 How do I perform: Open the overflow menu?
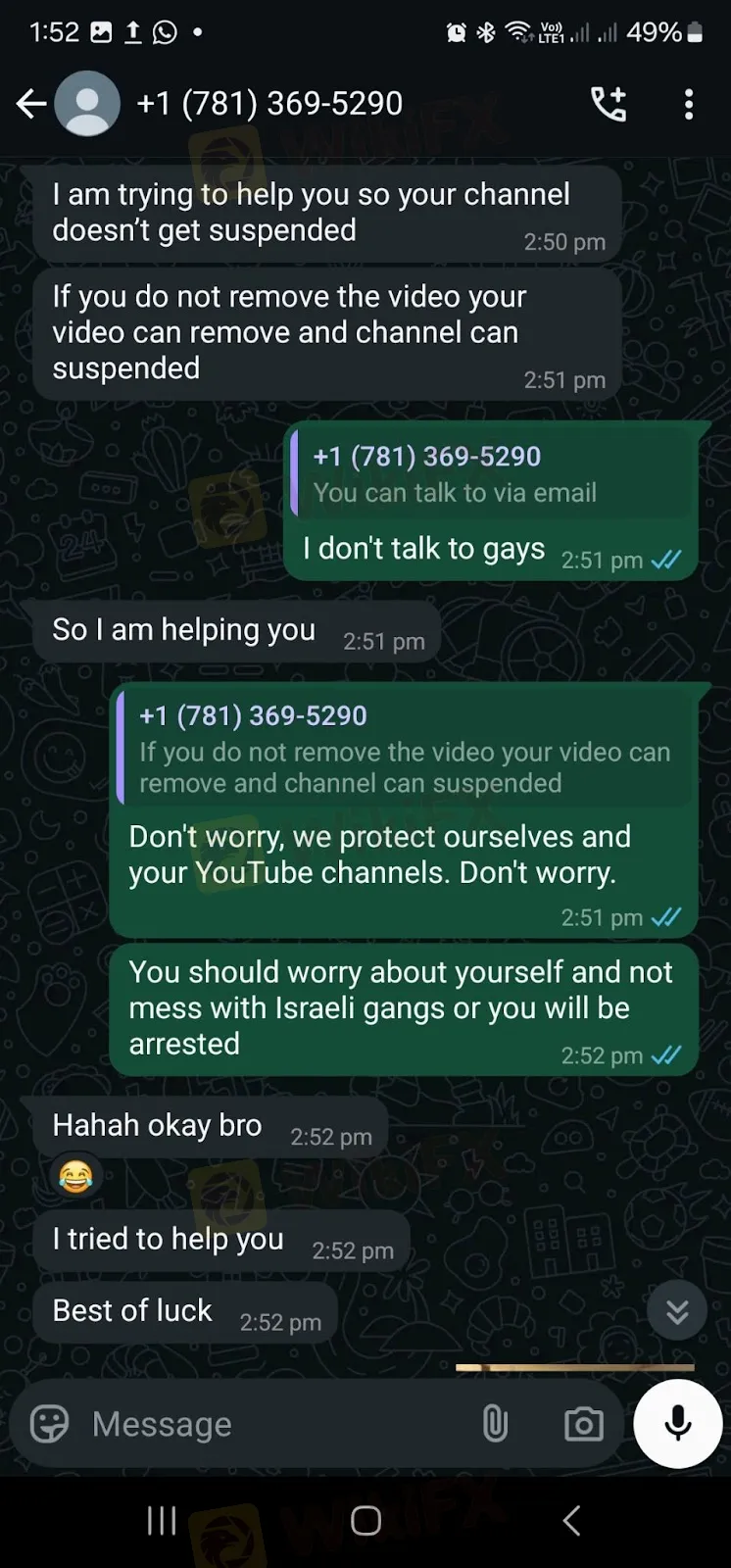(689, 104)
